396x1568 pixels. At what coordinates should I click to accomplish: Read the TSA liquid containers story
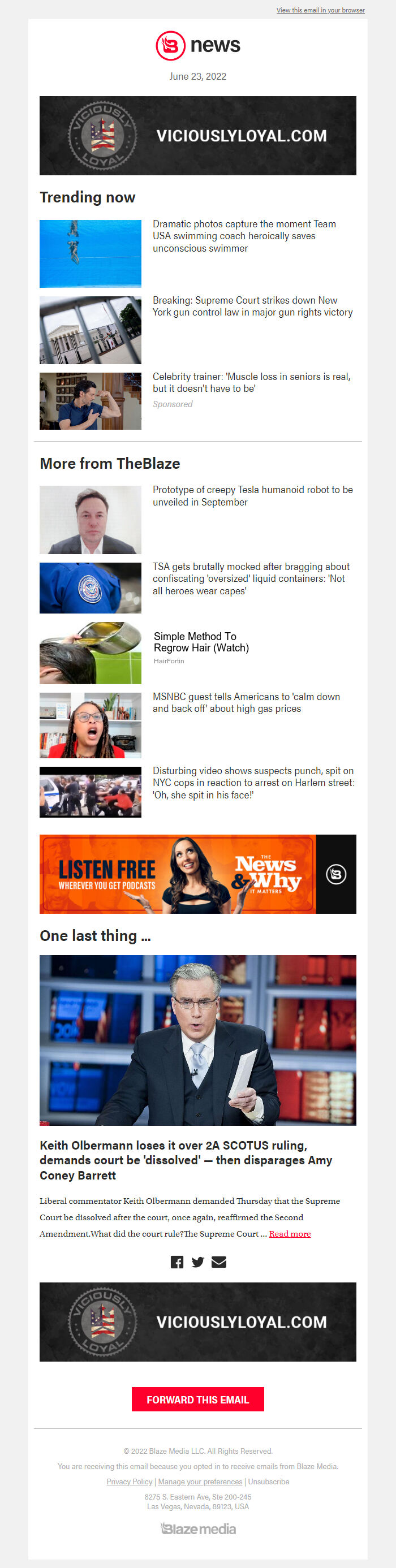click(251, 578)
